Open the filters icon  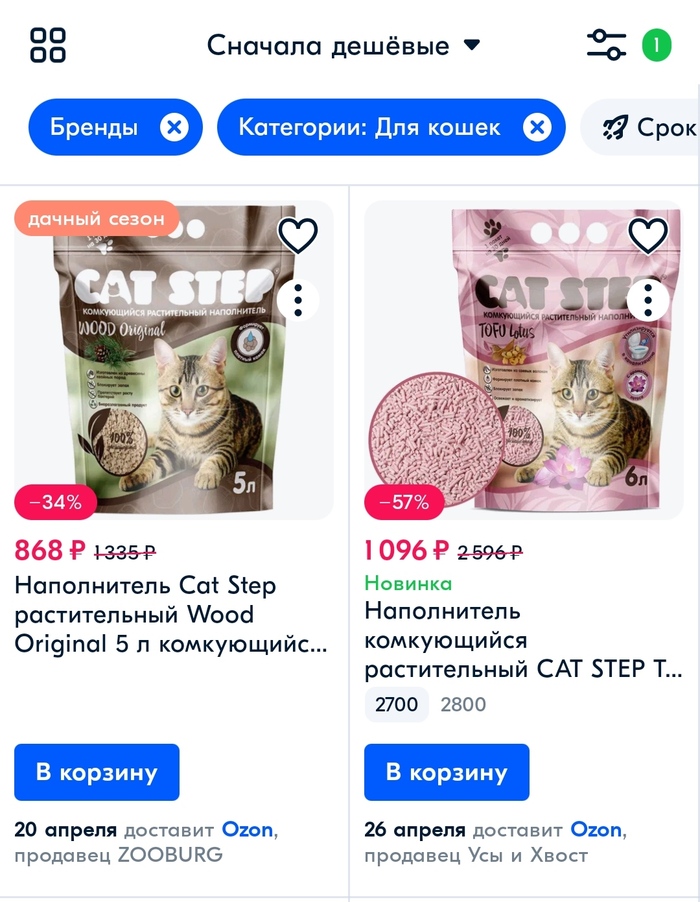click(x=606, y=45)
